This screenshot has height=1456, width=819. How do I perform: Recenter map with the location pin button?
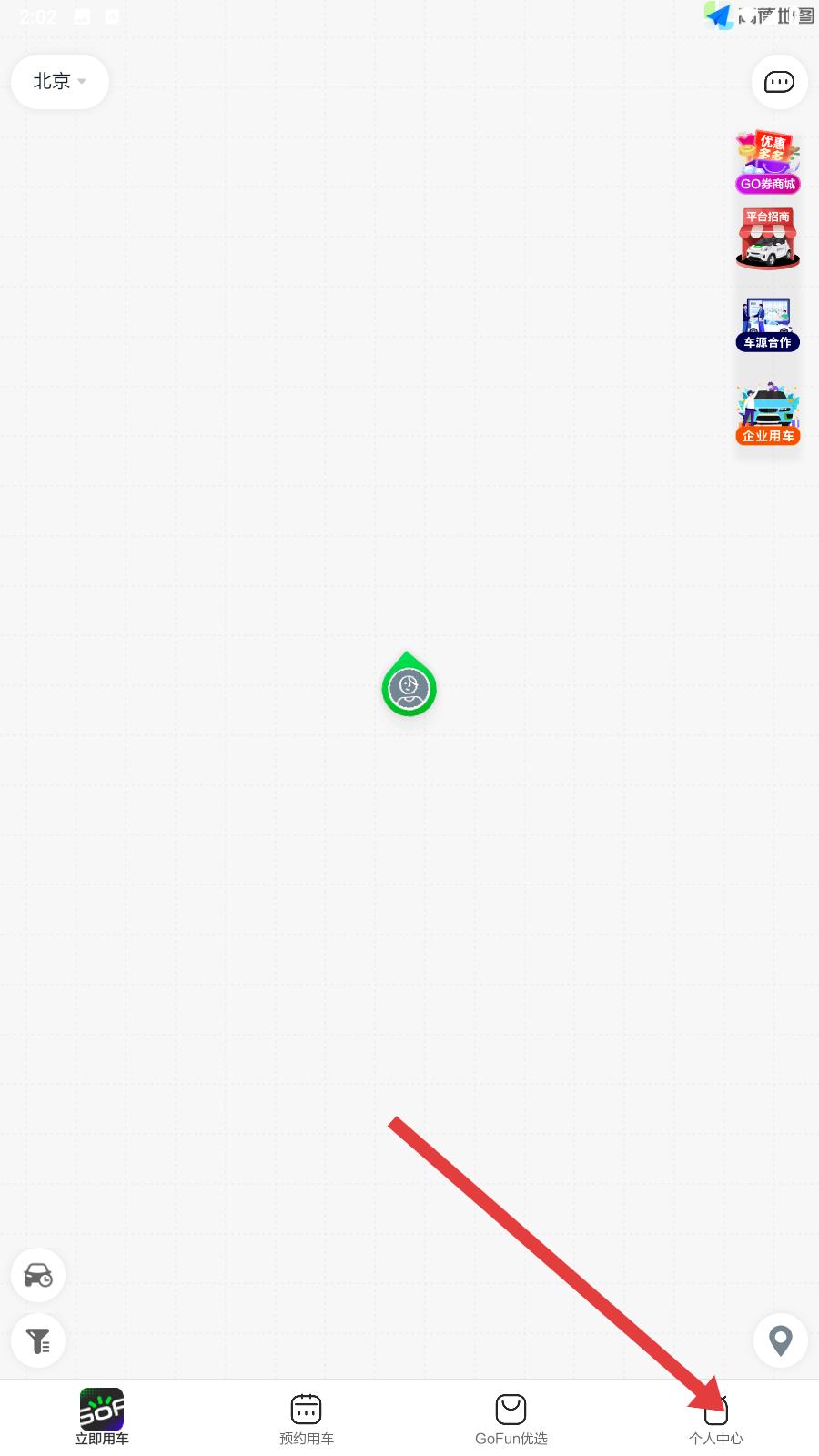(x=781, y=1340)
